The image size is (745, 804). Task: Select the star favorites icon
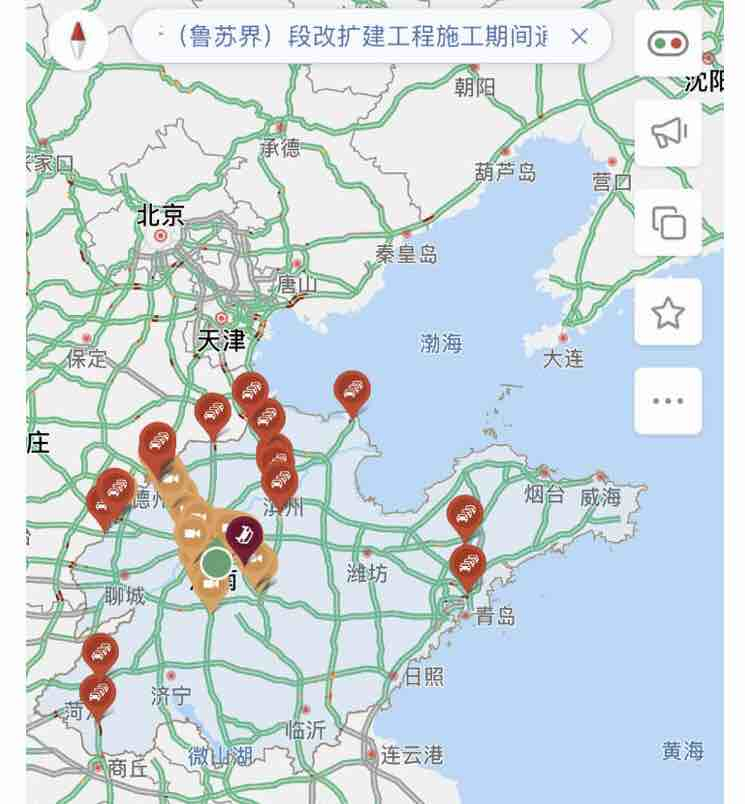[668, 312]
